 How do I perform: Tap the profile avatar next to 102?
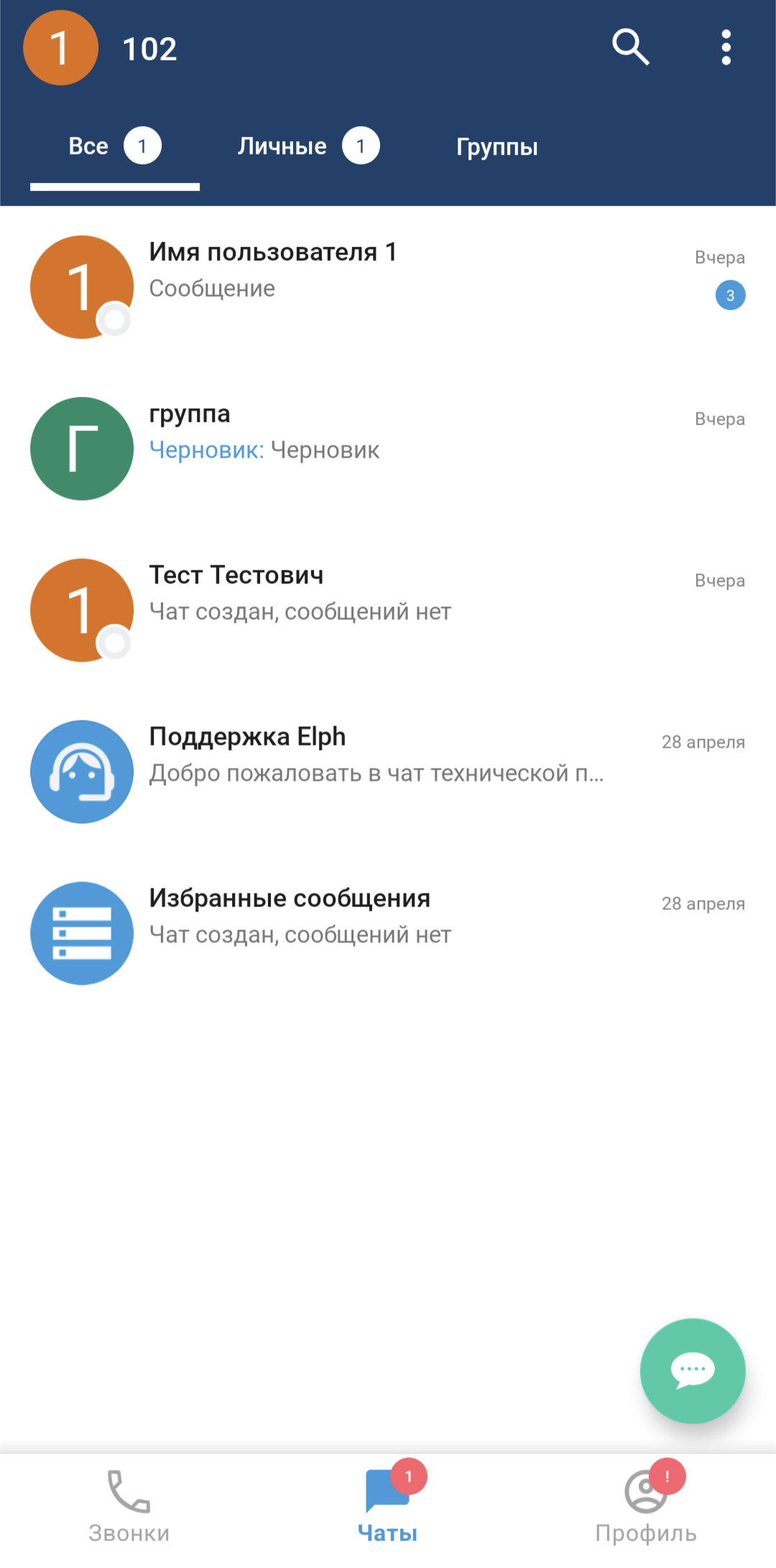61,48
